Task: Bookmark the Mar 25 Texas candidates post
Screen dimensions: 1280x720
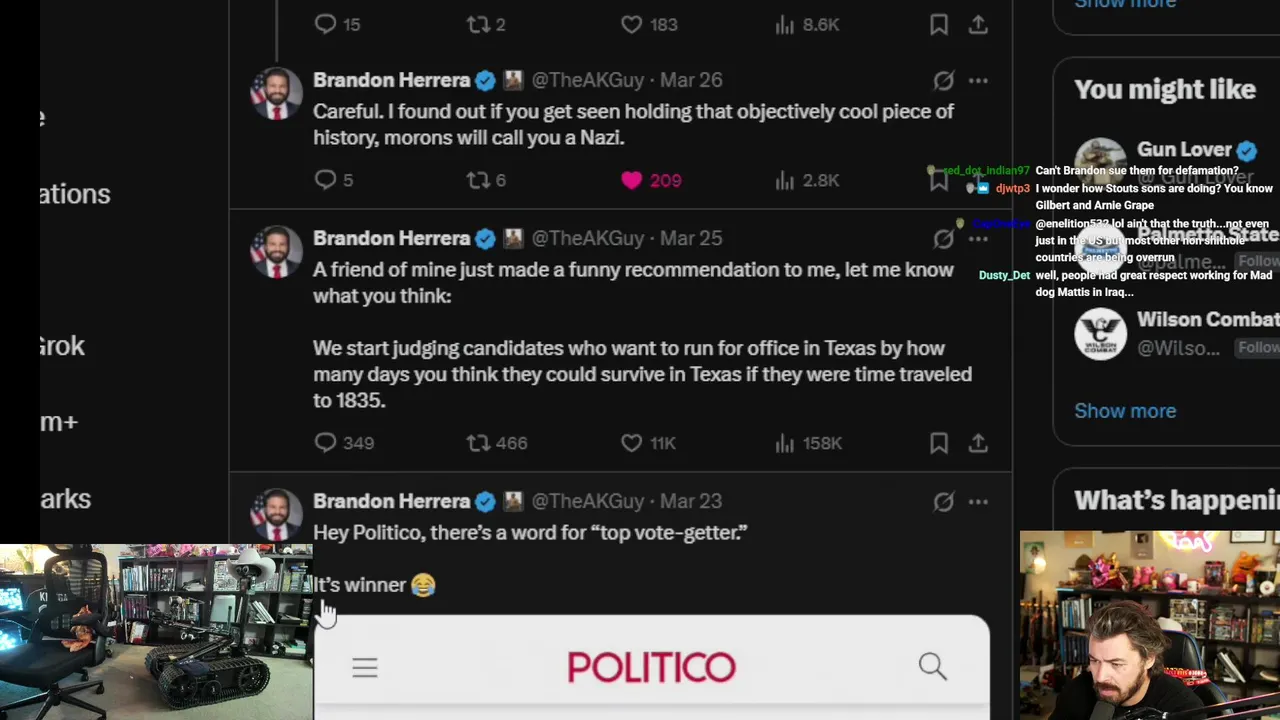Action: (x=939, y=442)
